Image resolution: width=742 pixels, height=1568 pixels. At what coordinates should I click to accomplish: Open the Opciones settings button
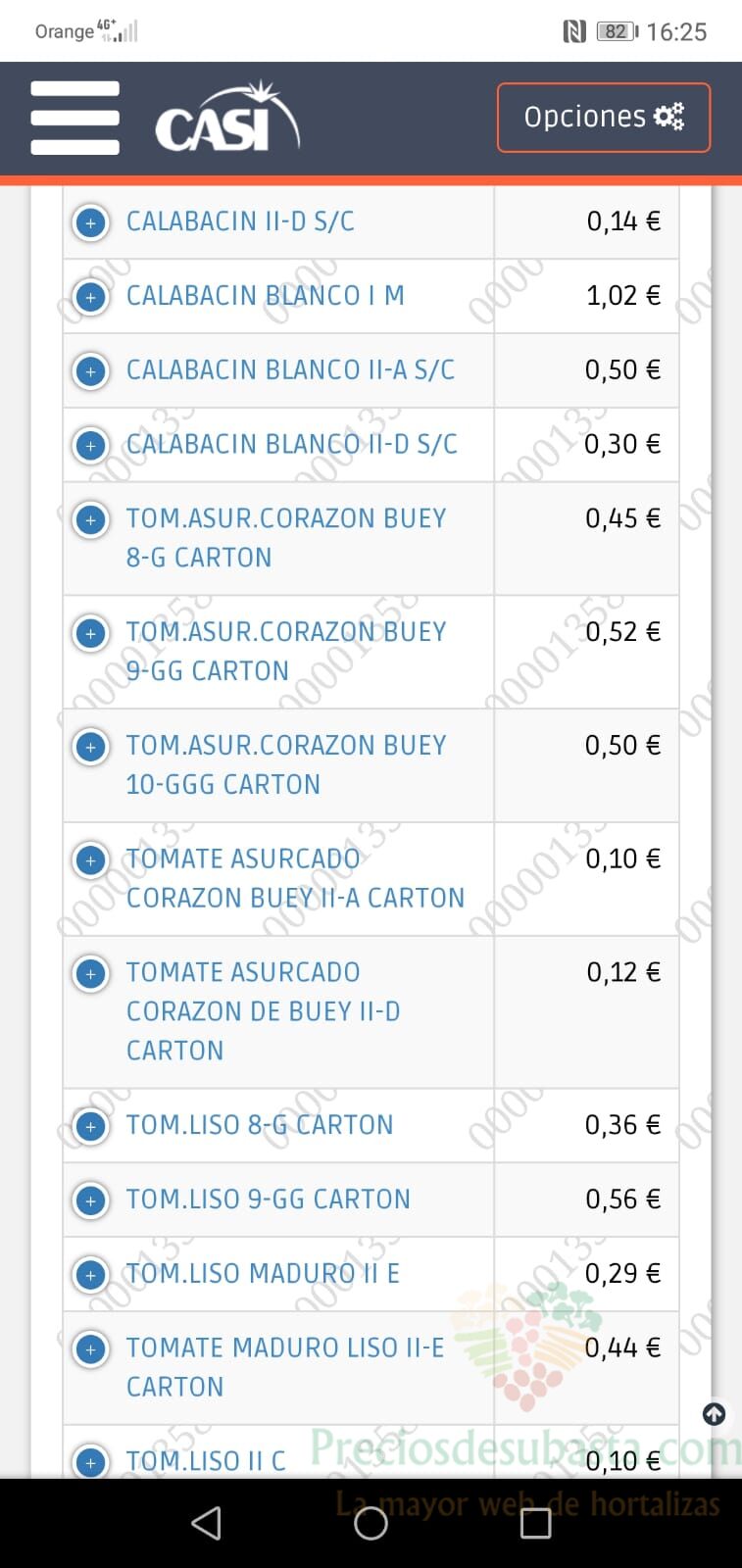pos(604,118)
